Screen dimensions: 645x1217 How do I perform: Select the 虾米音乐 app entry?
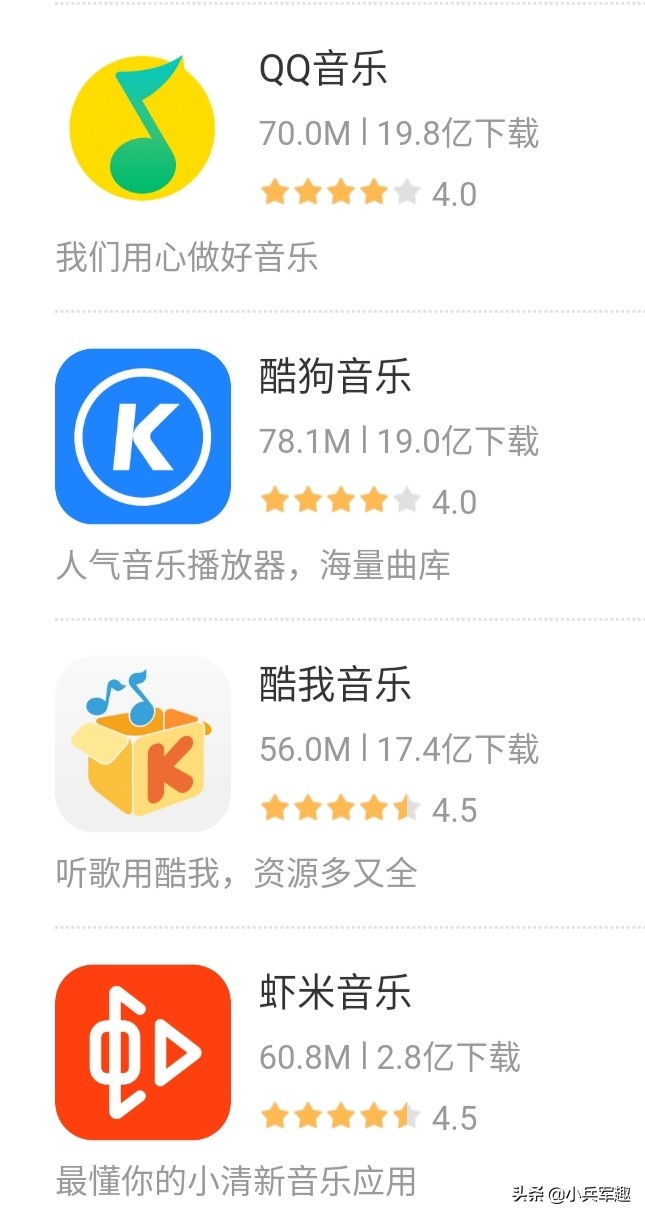point(334,994)
